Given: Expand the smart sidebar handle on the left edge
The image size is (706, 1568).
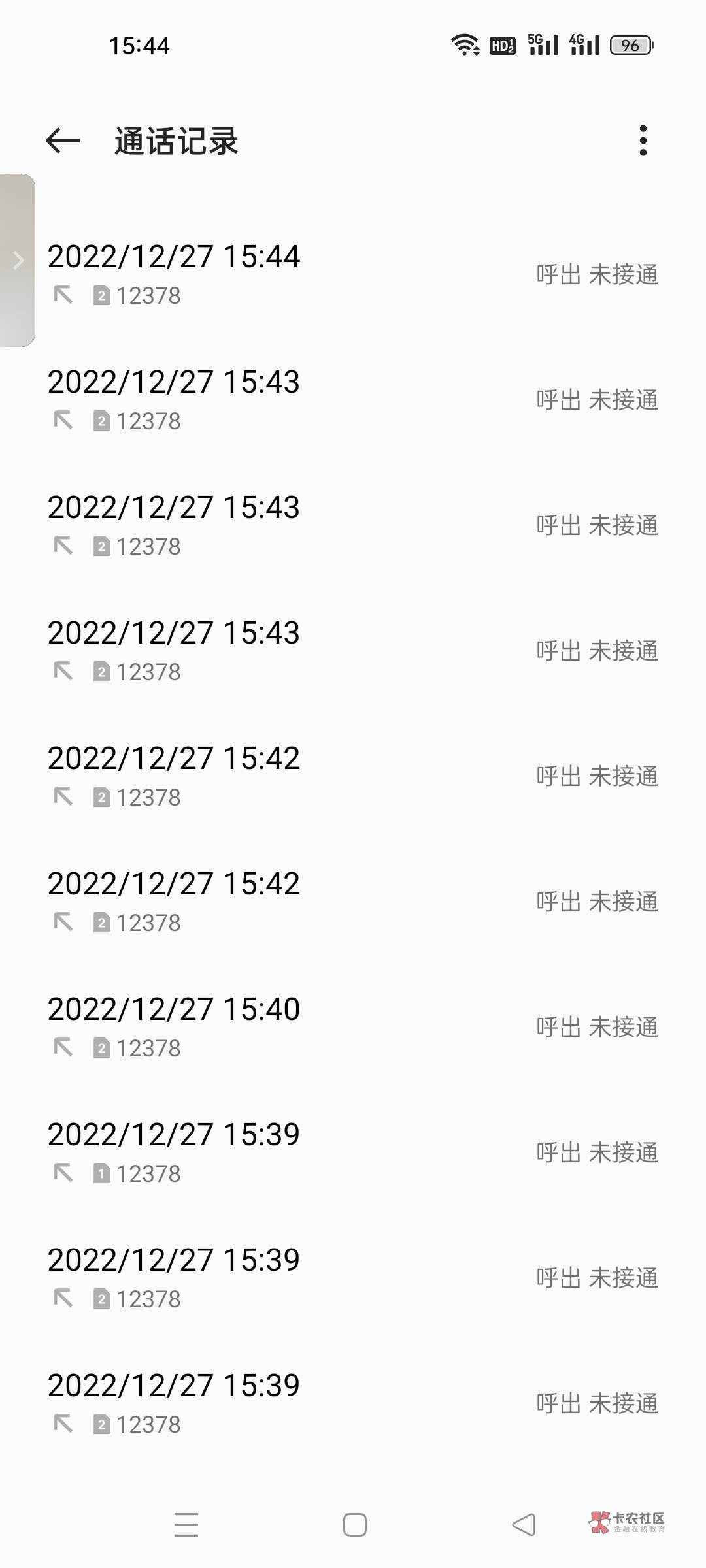Looking at the screenshot, I should click(x=18, y=260).
